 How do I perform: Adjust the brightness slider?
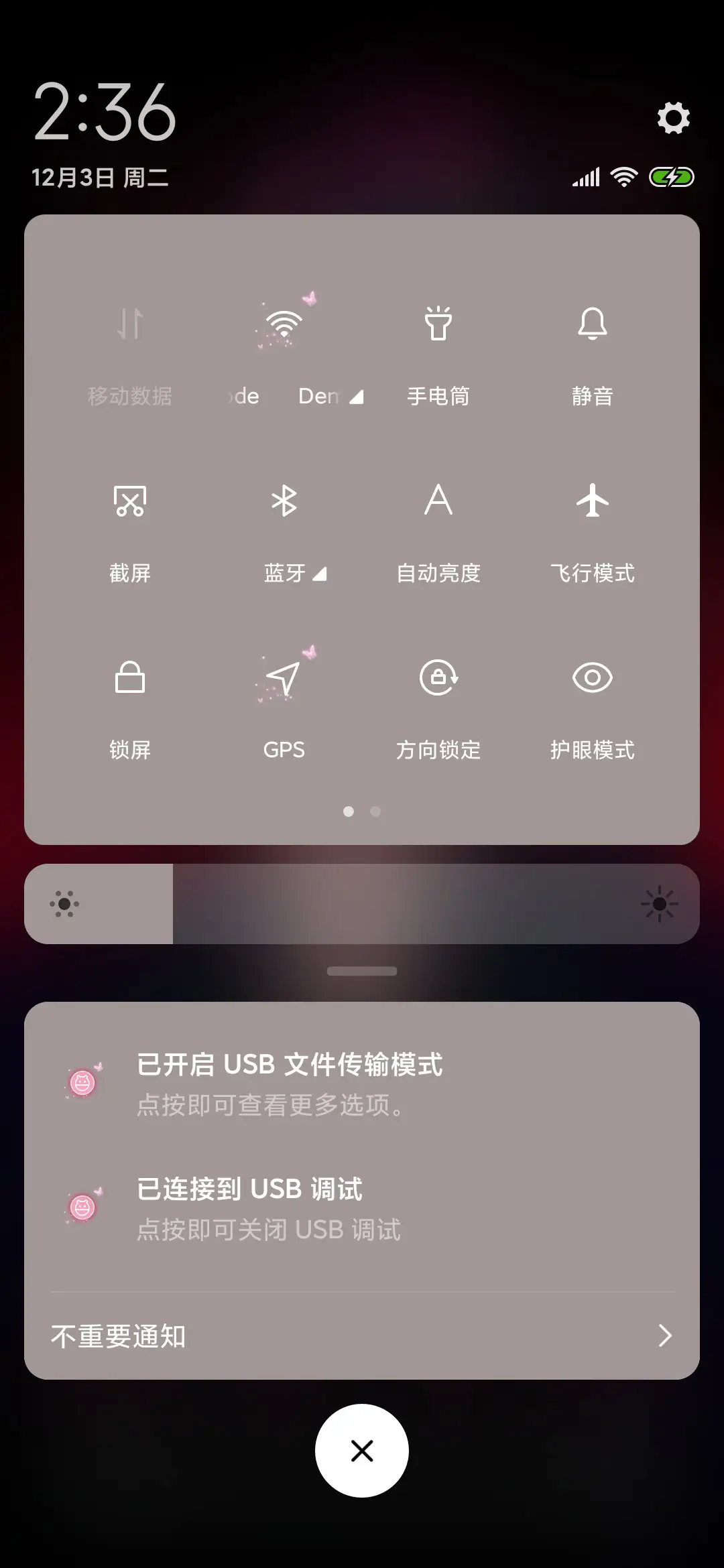tap(362, 904)
